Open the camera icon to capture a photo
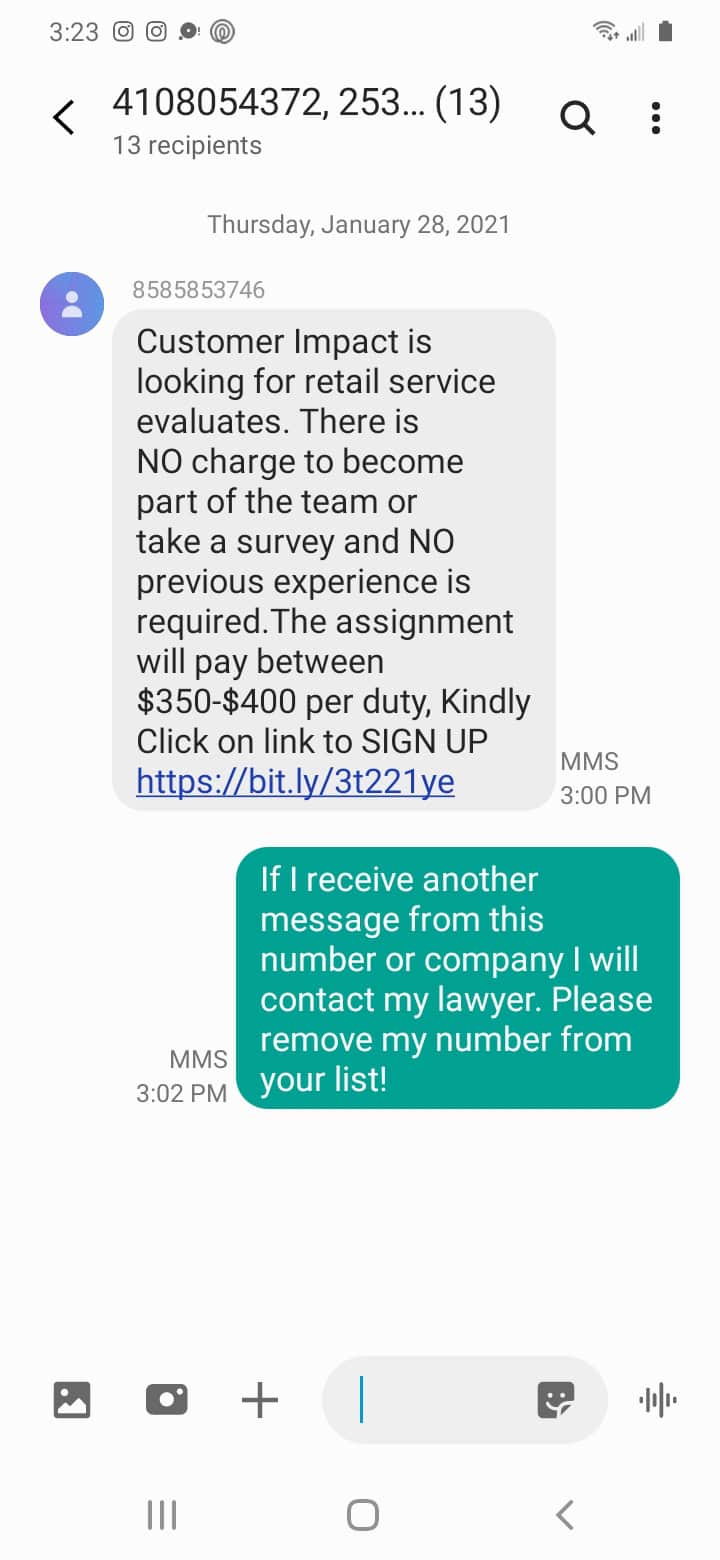 tap(166, 1400)
